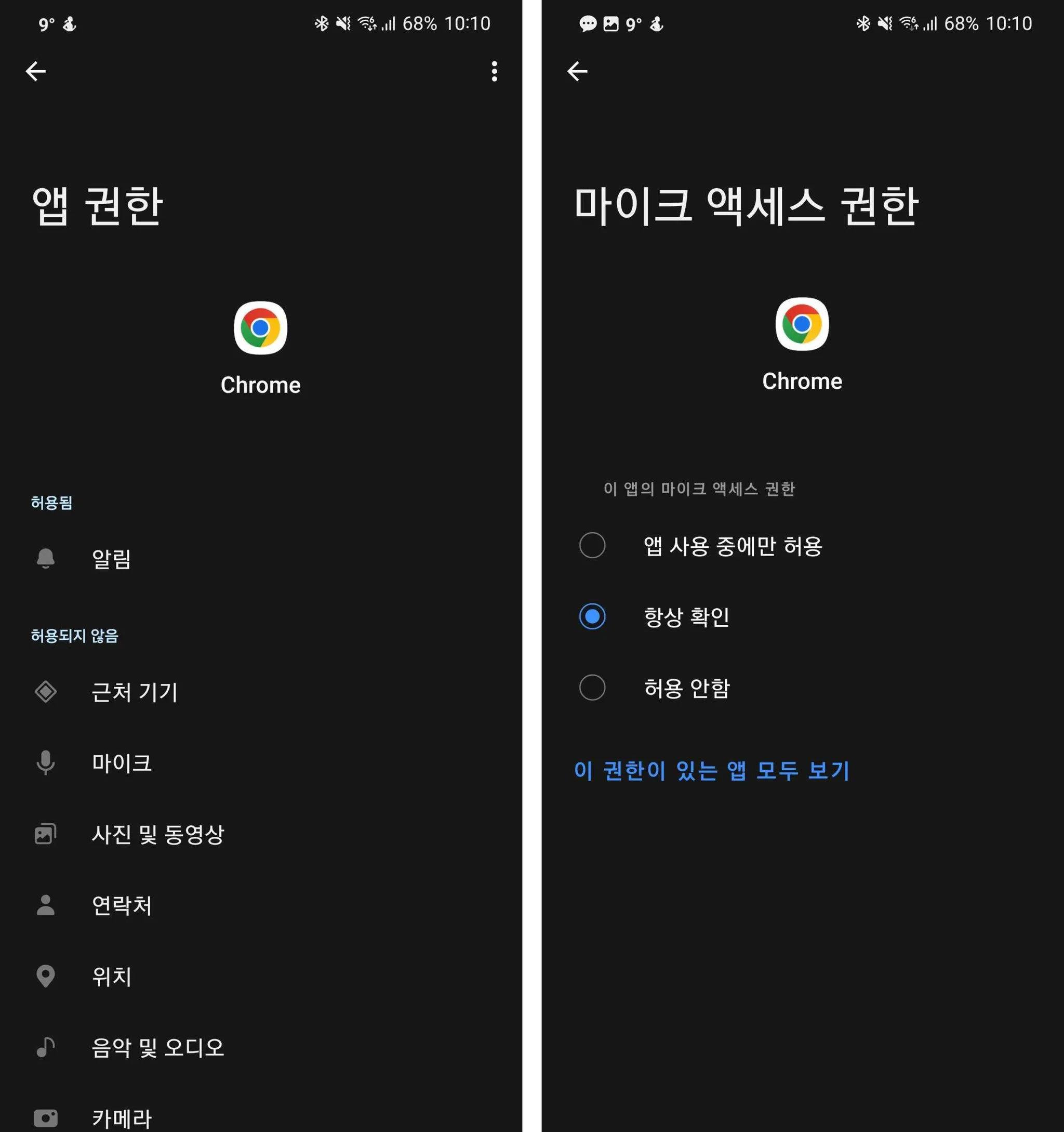Go back from the 앱 권한 screen
This screenshot has width=1064, height=1132.
[36, 71]
